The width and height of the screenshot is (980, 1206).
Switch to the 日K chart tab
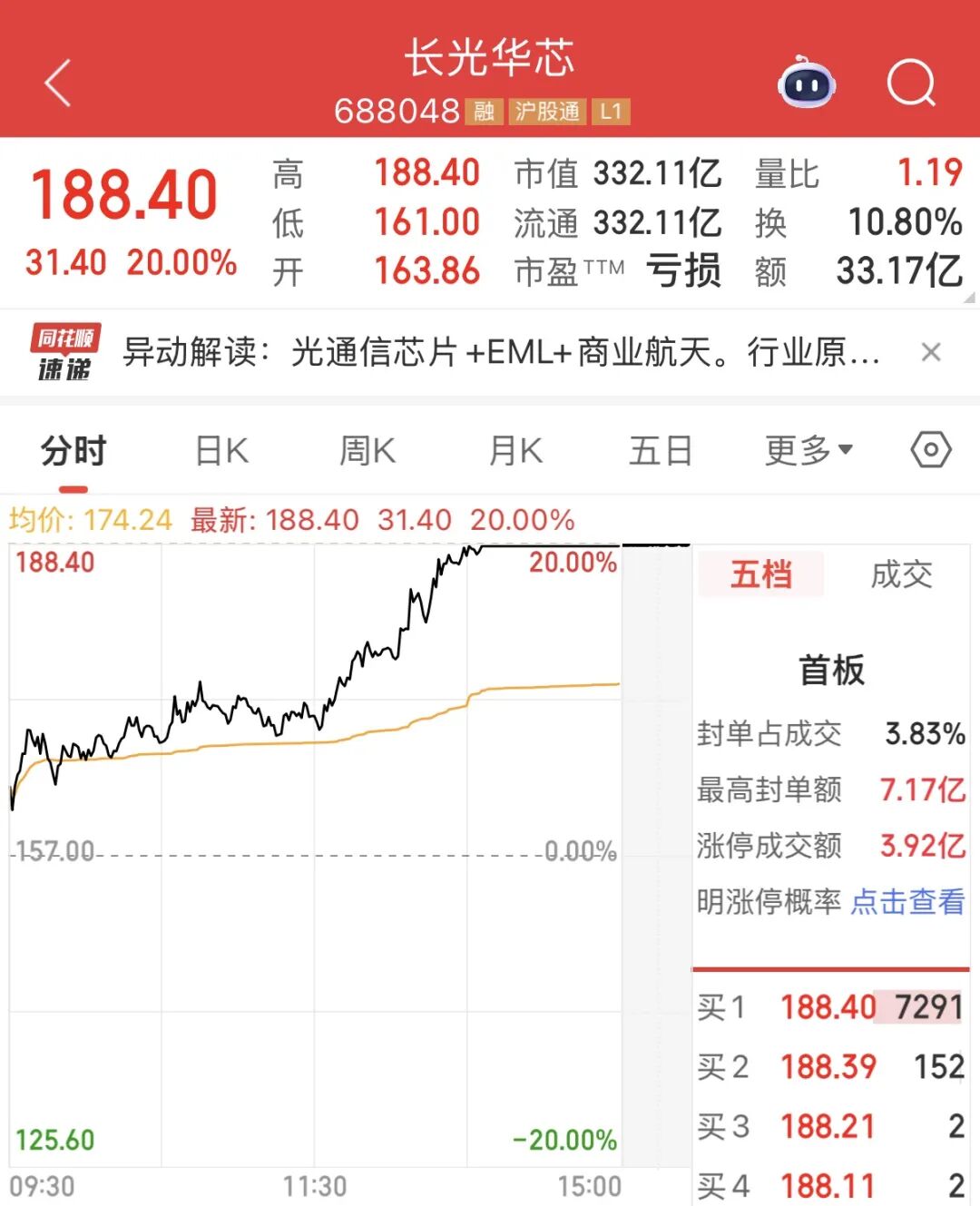(221, 450)
